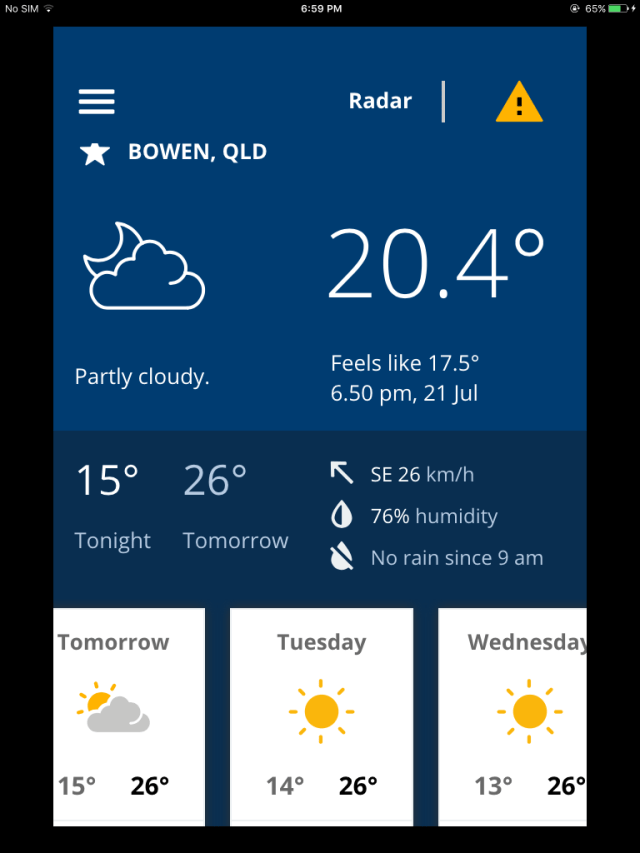Screen dimensions: 640x853
Task: Open Wednesday's forecast card
Action: pos(513,715)
